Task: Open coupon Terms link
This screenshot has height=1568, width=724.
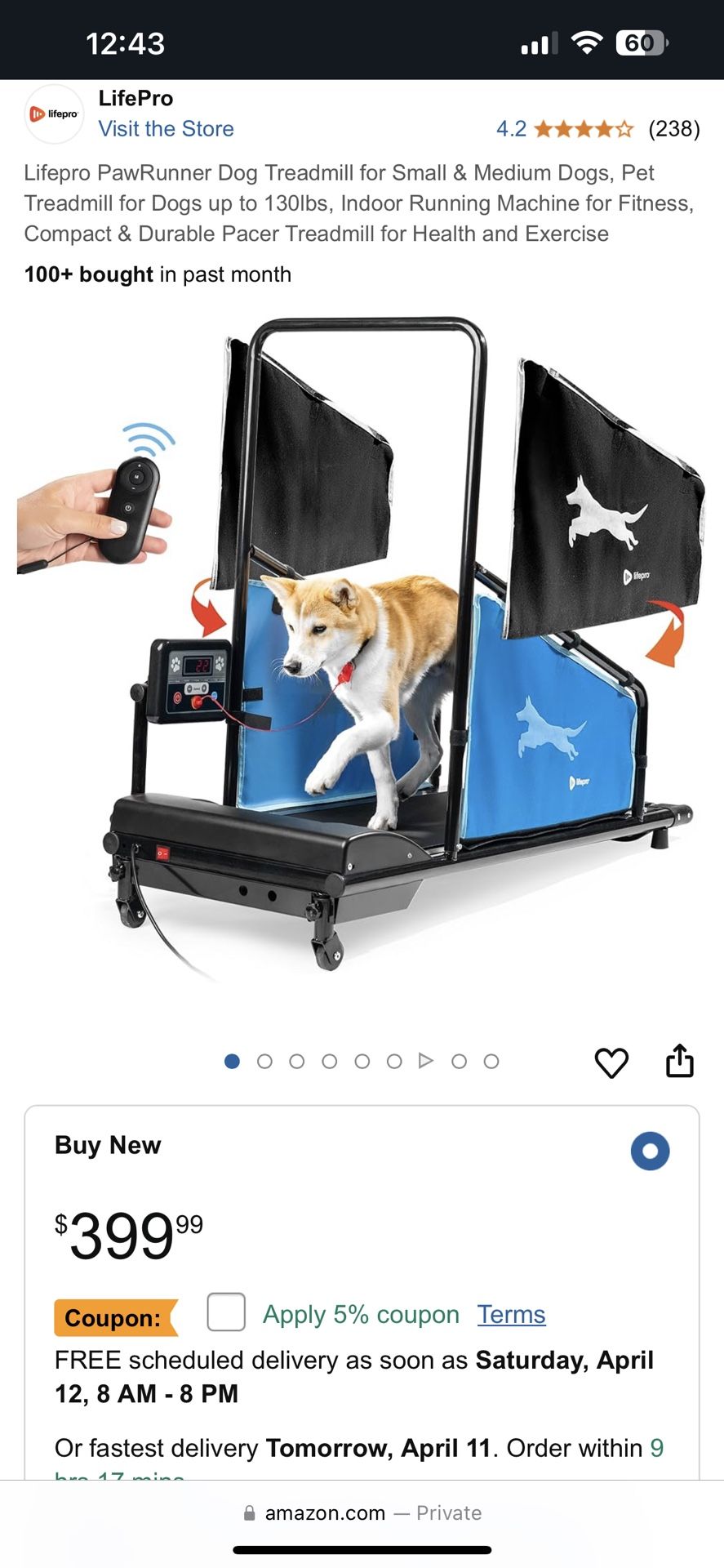Action: click(x=511, y=1314)
